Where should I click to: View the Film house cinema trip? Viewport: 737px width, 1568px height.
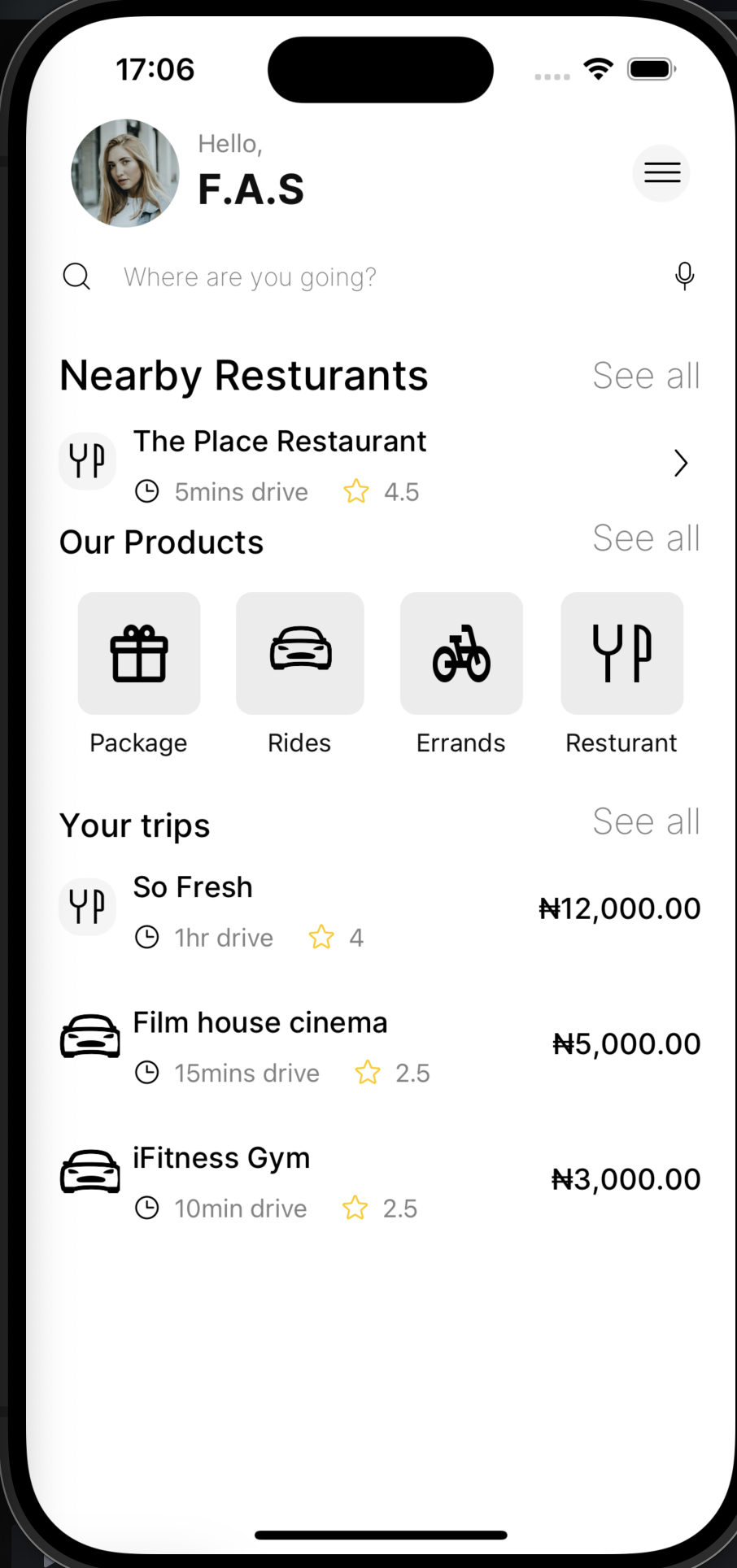pyautogui.click(x=379, y=1045)
